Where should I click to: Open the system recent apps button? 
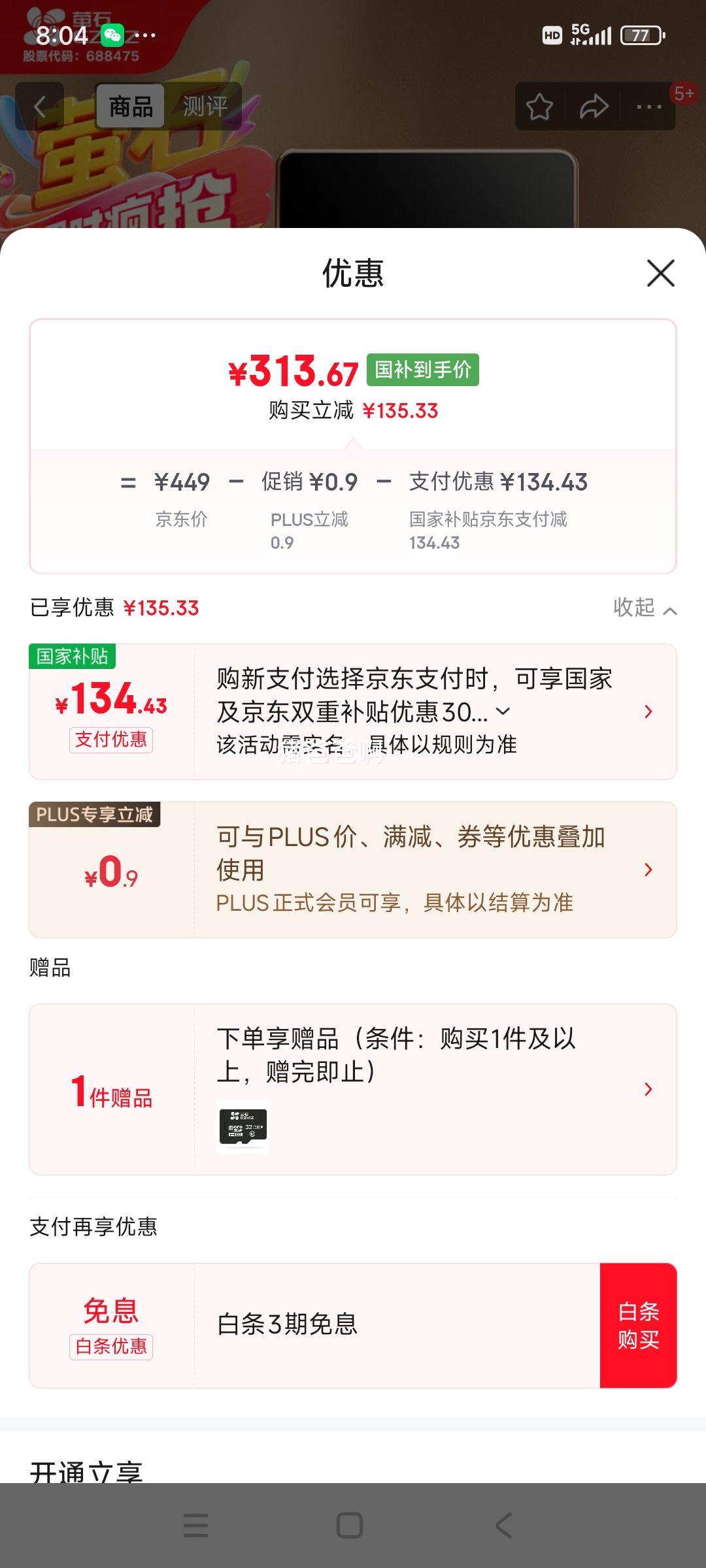195,1526
